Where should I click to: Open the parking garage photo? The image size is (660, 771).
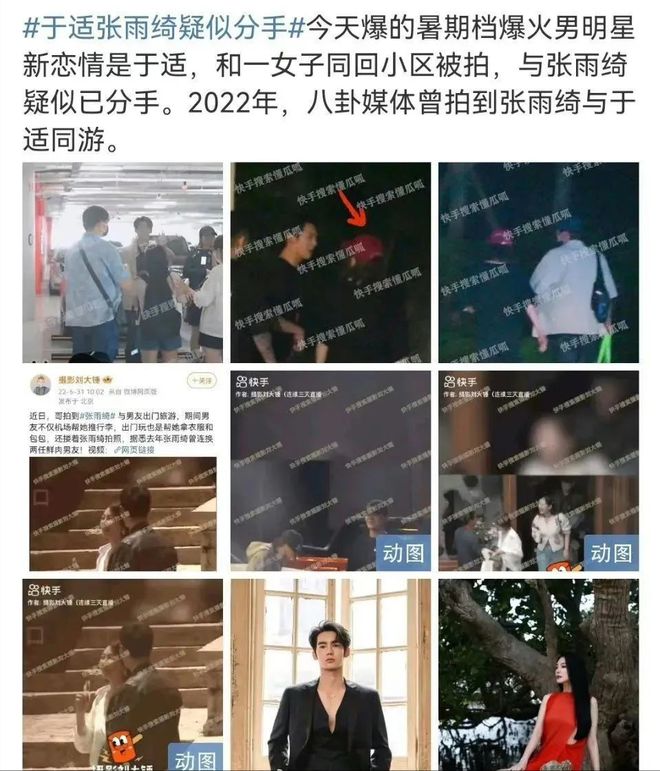(x=123, y=262)
